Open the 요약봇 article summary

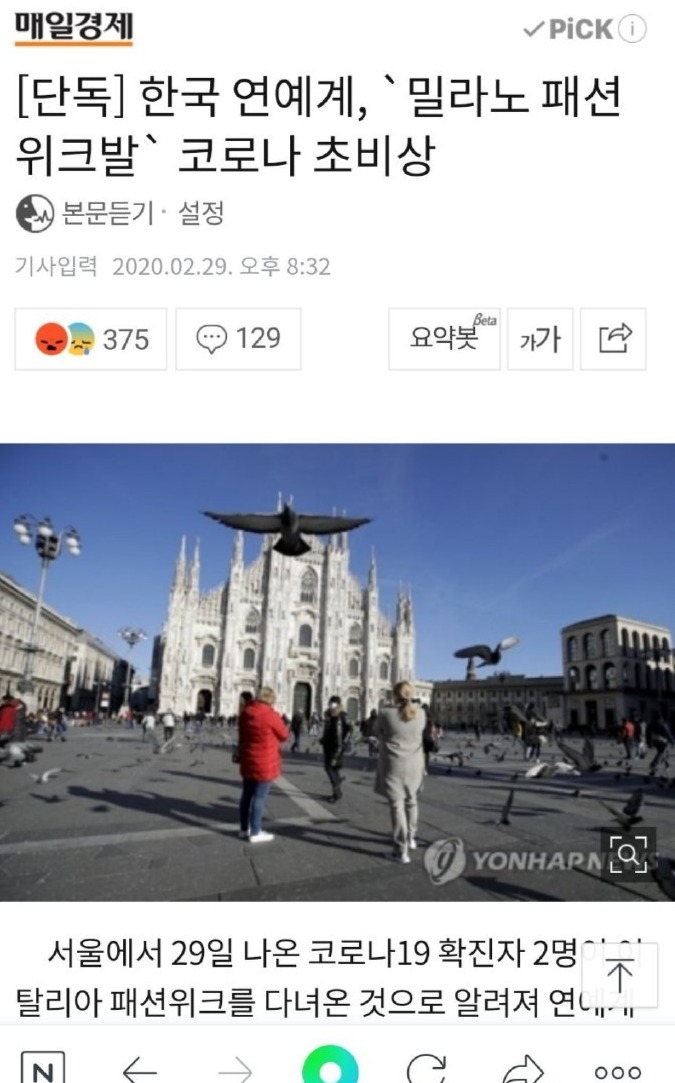(444, 340)
